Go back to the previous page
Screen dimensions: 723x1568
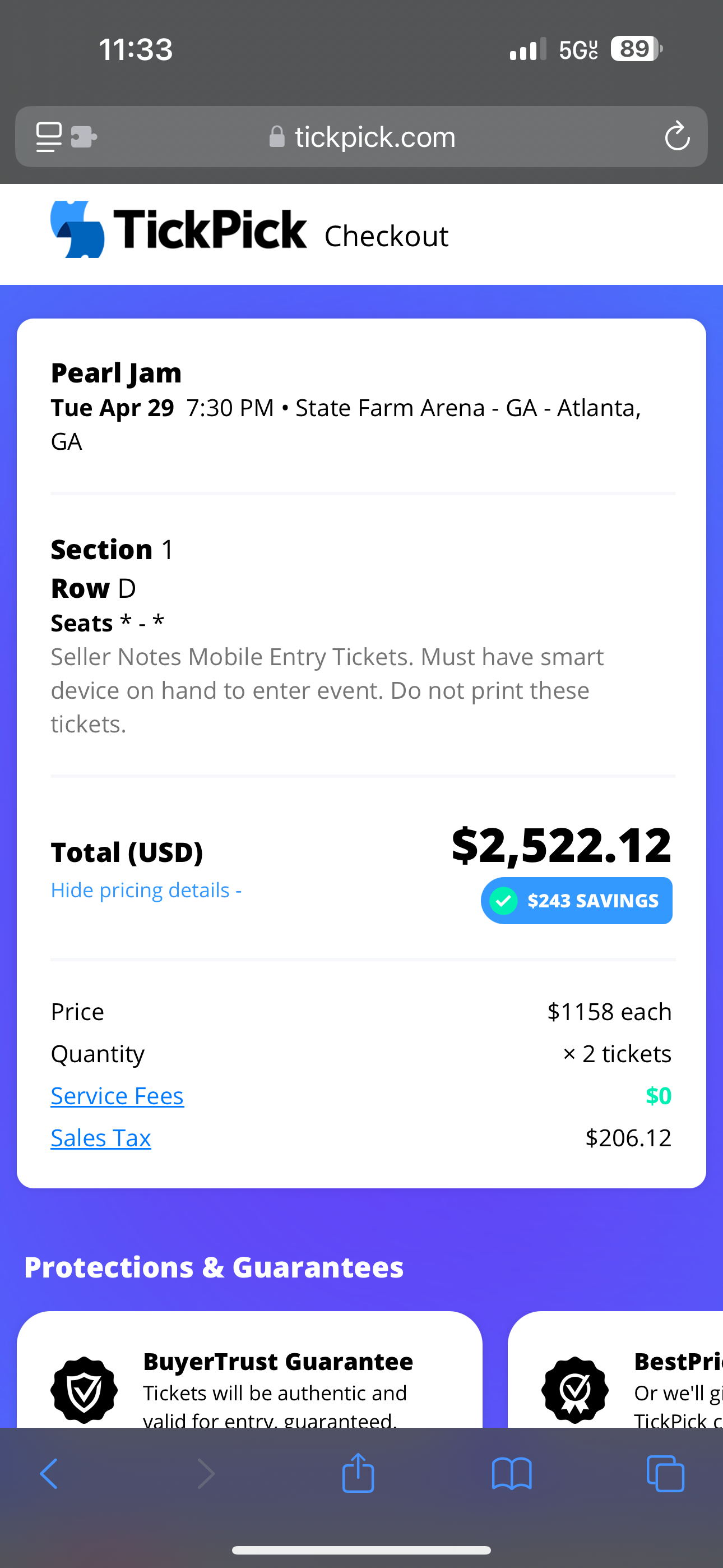(49, 1474)
